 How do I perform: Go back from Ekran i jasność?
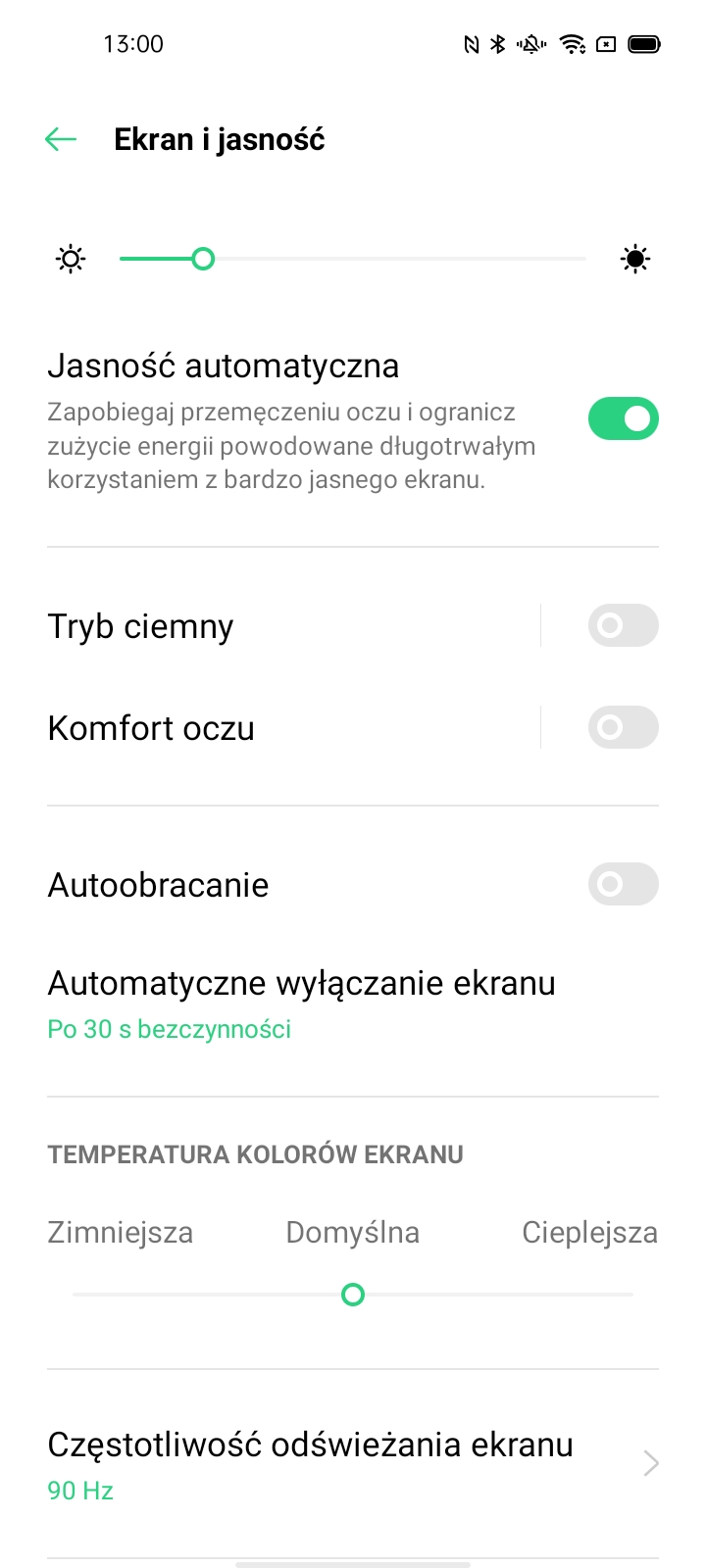pyautogui.click(x=61, y=139)
